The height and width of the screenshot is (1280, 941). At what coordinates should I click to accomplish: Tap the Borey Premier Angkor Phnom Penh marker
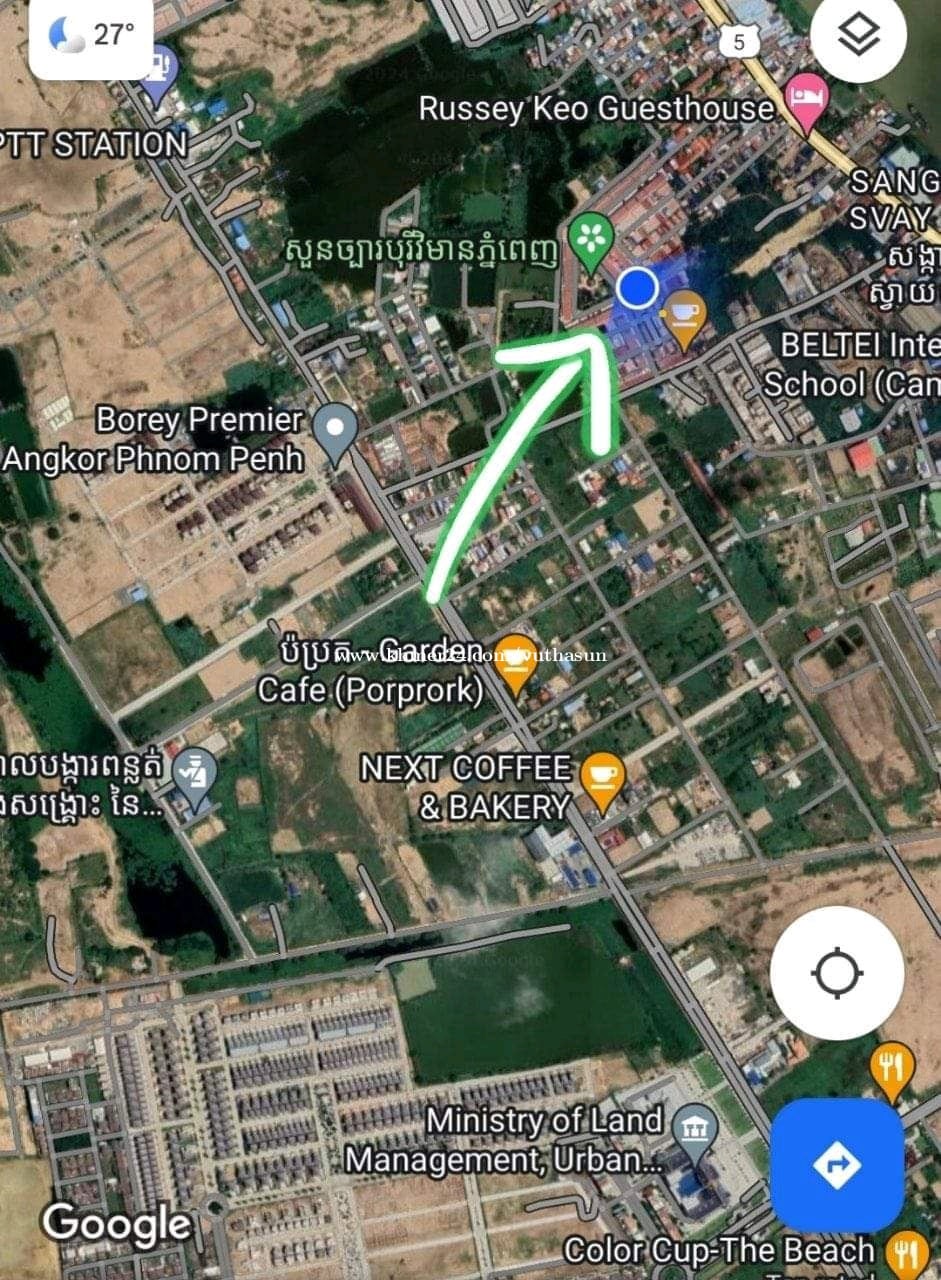[x=335, y=430]
